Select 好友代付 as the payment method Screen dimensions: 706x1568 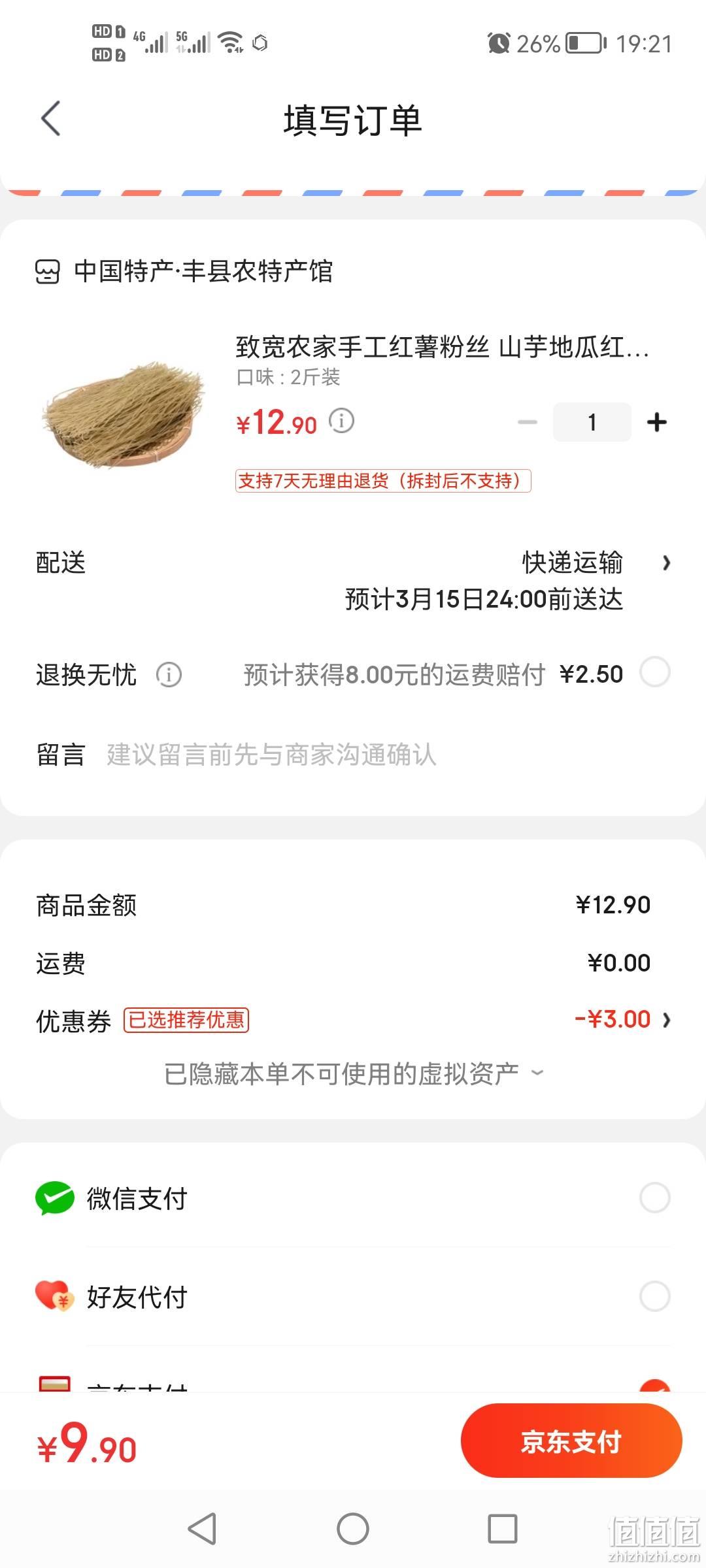point(353,1296)
